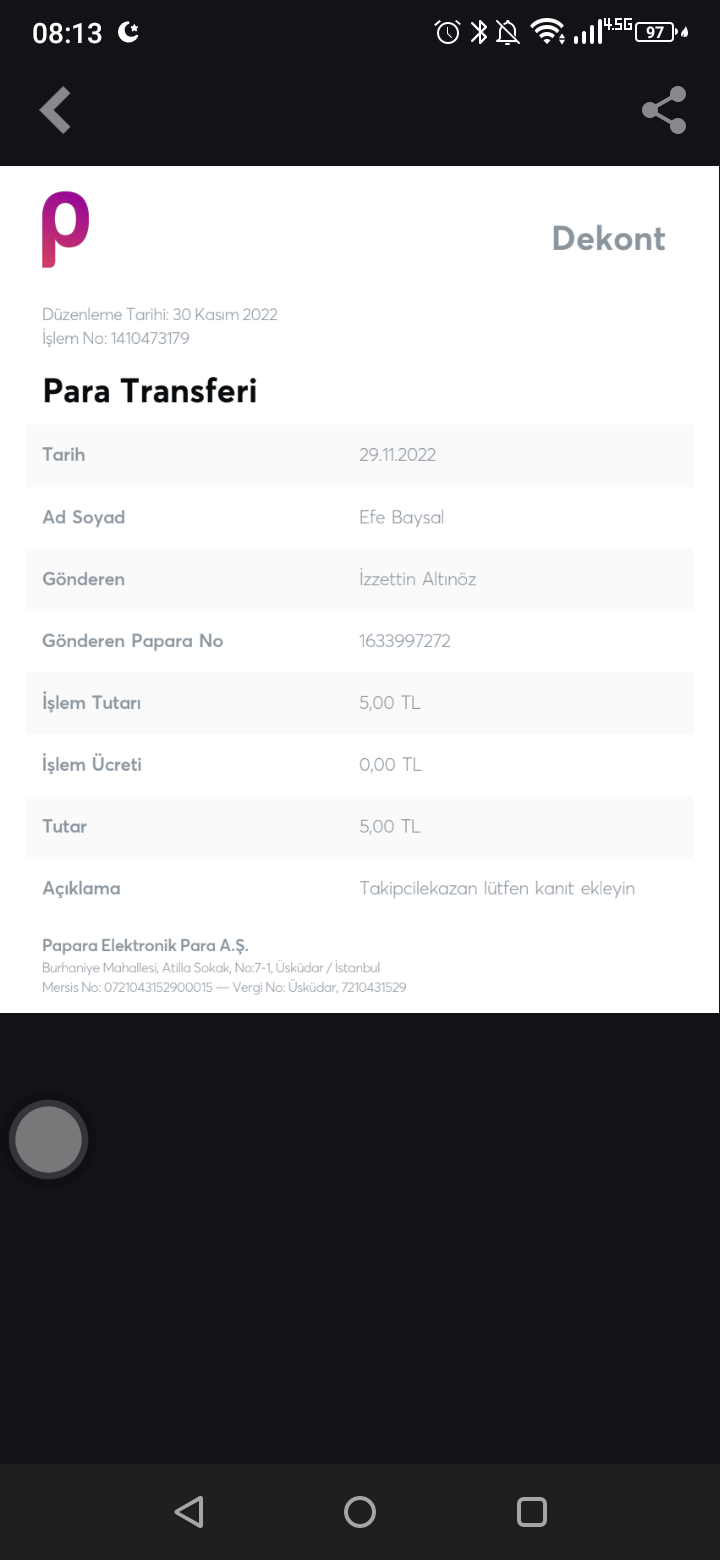The height and width of the screenshot is (1560, 720).
Task: Tap the system back navigation button
Action: tap(189, 1511)
